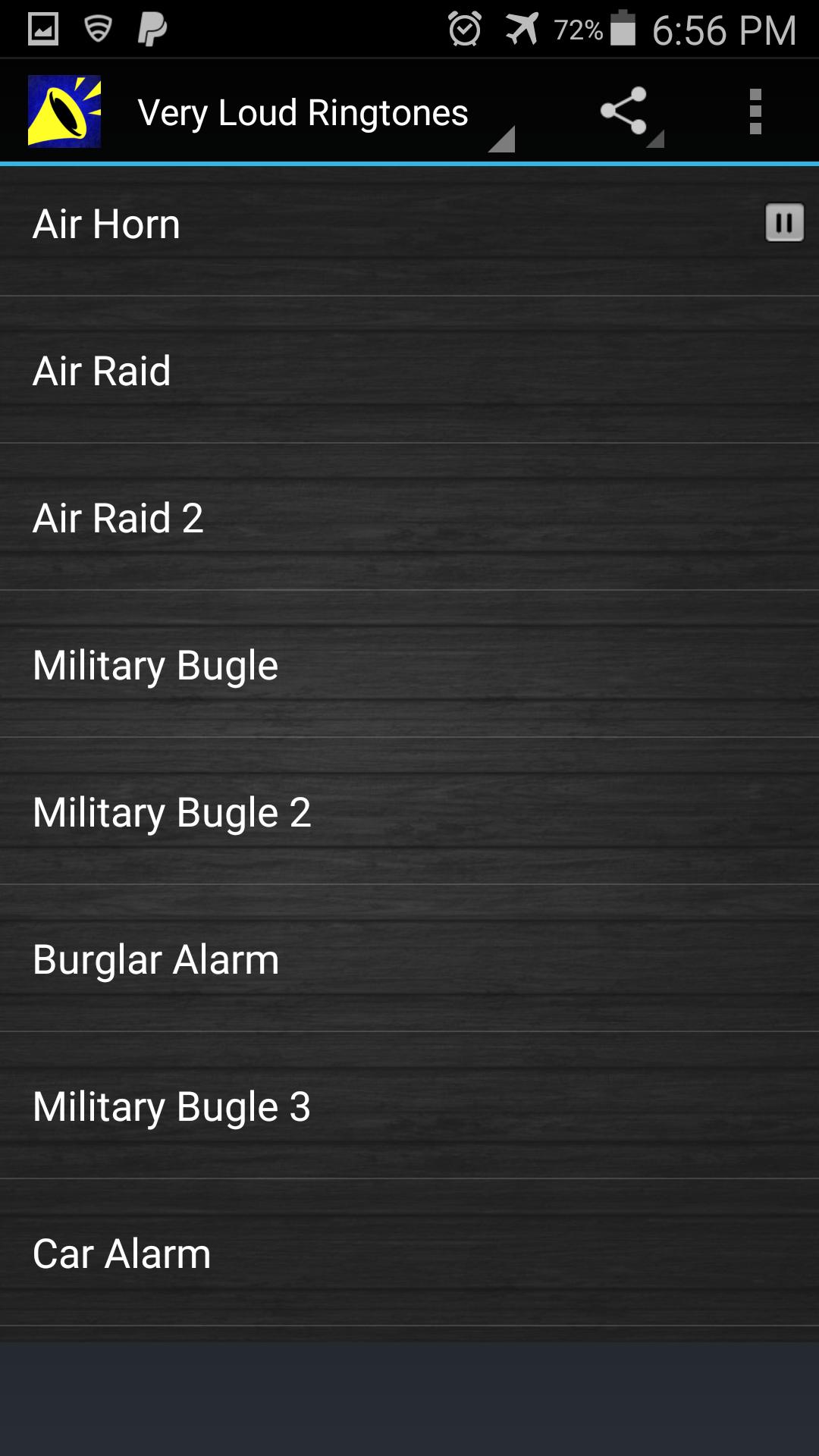
Task: Open the share menu
Action: click(x=625, y=112)
